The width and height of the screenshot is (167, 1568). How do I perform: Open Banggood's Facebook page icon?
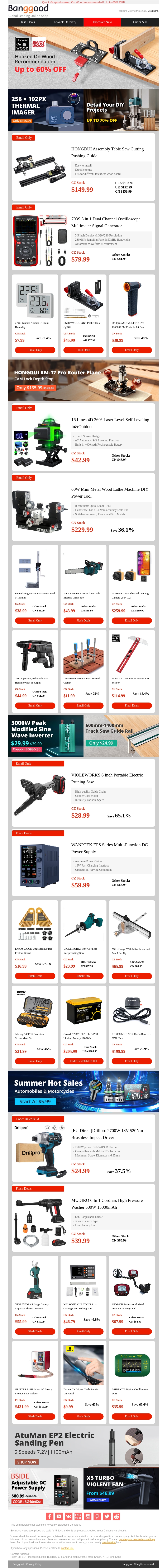click(x=50, y=1516)
